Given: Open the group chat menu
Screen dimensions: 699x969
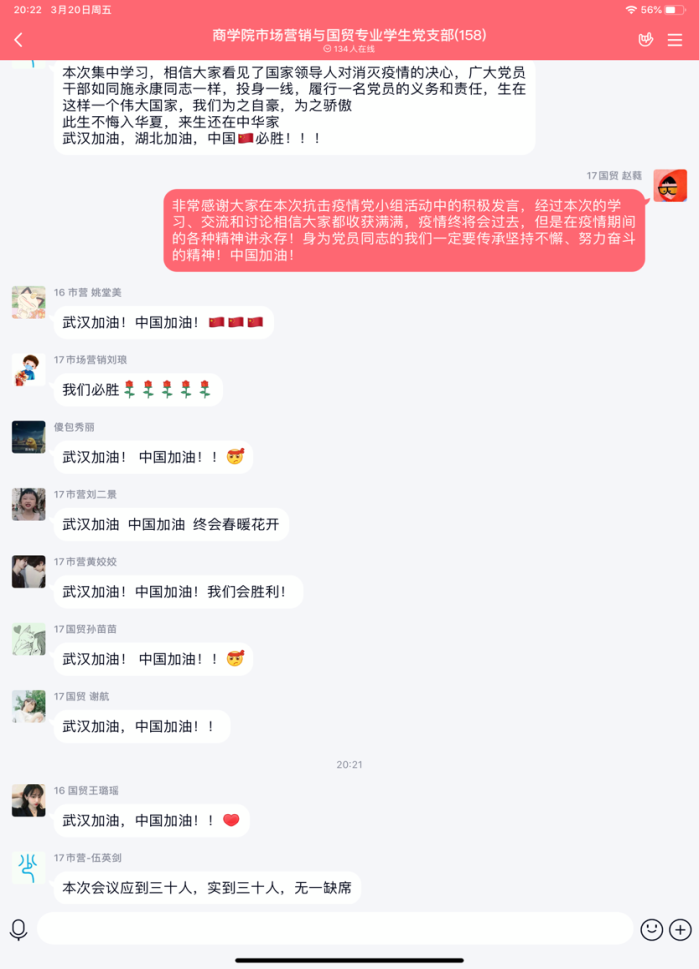Looking at the screenshot, I should 675,40.
